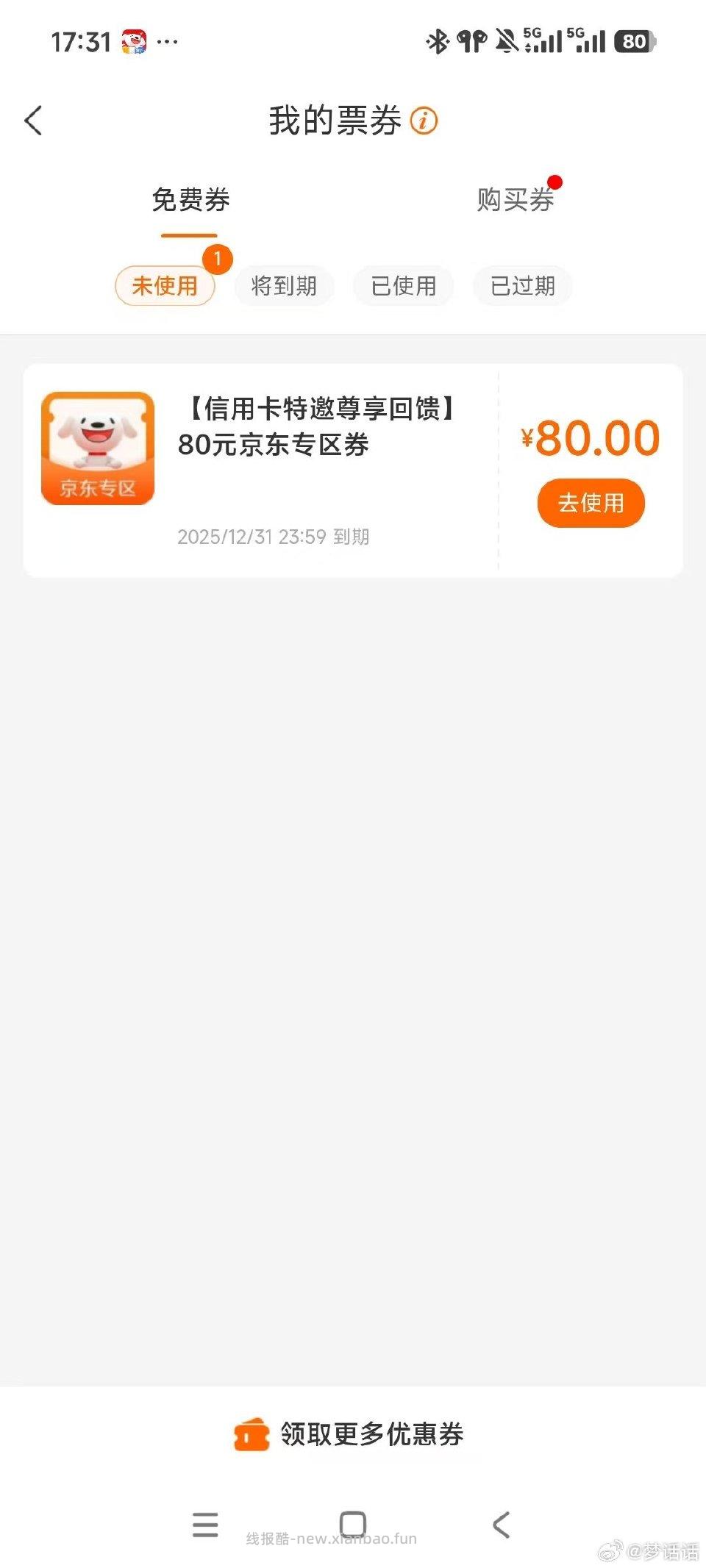706x1568 pixels.
Task: Select the 未使用 filter pill
Action: tap(165, 286)
